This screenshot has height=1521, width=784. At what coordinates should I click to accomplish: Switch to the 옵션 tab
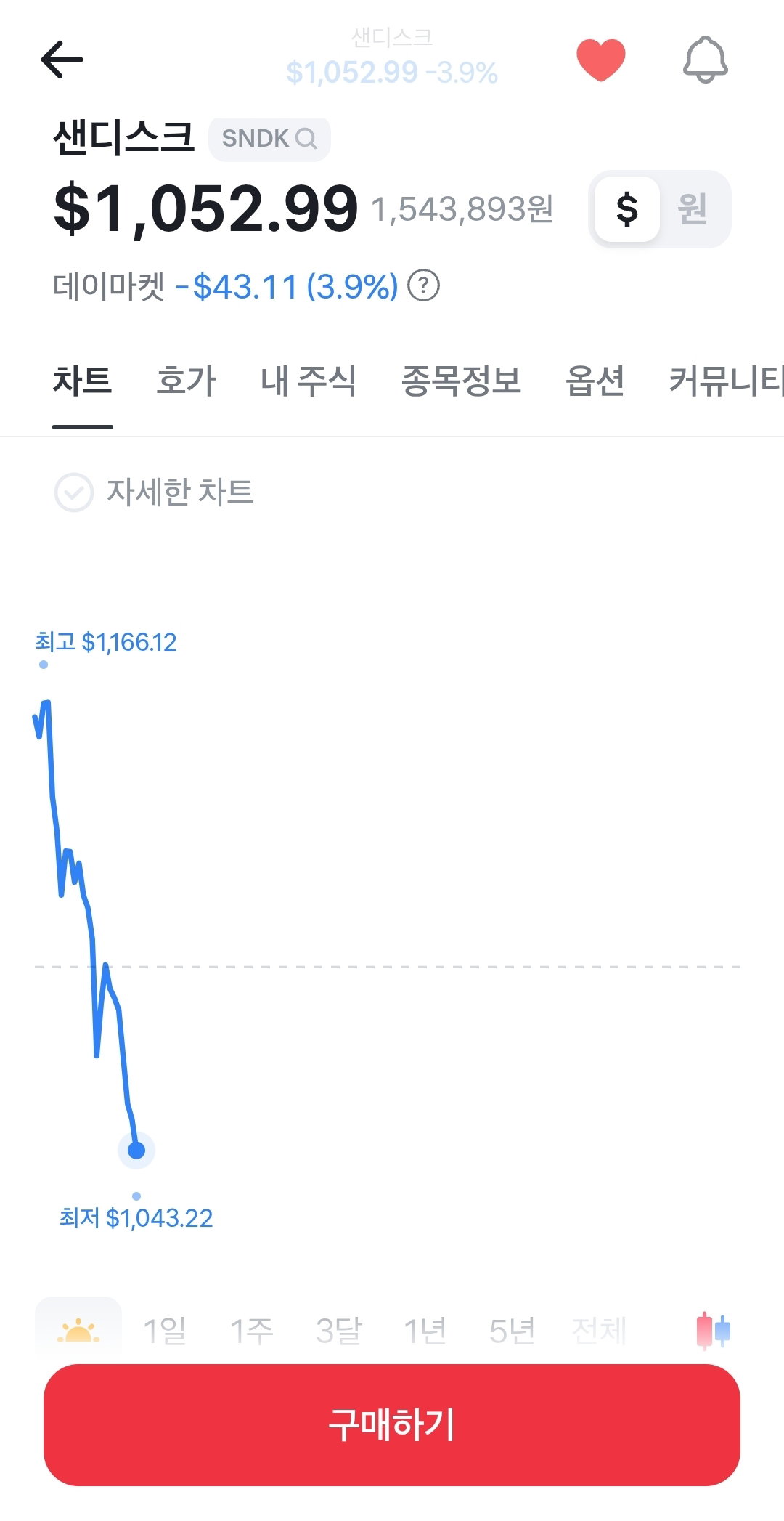pos(595,381)
